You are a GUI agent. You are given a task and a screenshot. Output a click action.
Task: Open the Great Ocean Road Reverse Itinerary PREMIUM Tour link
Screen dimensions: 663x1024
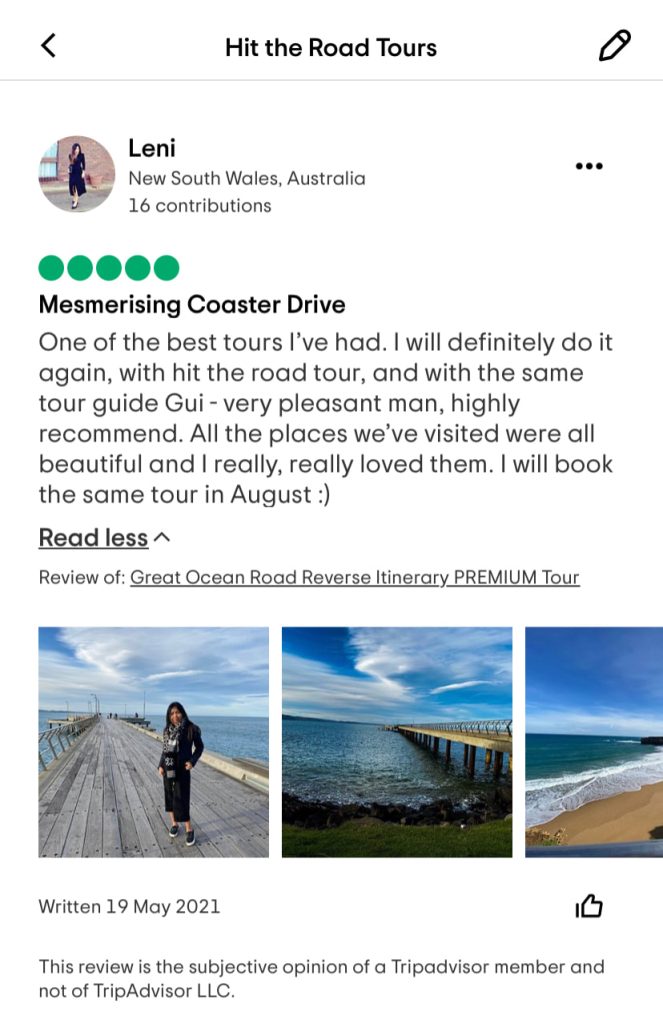tap(354, 577)
